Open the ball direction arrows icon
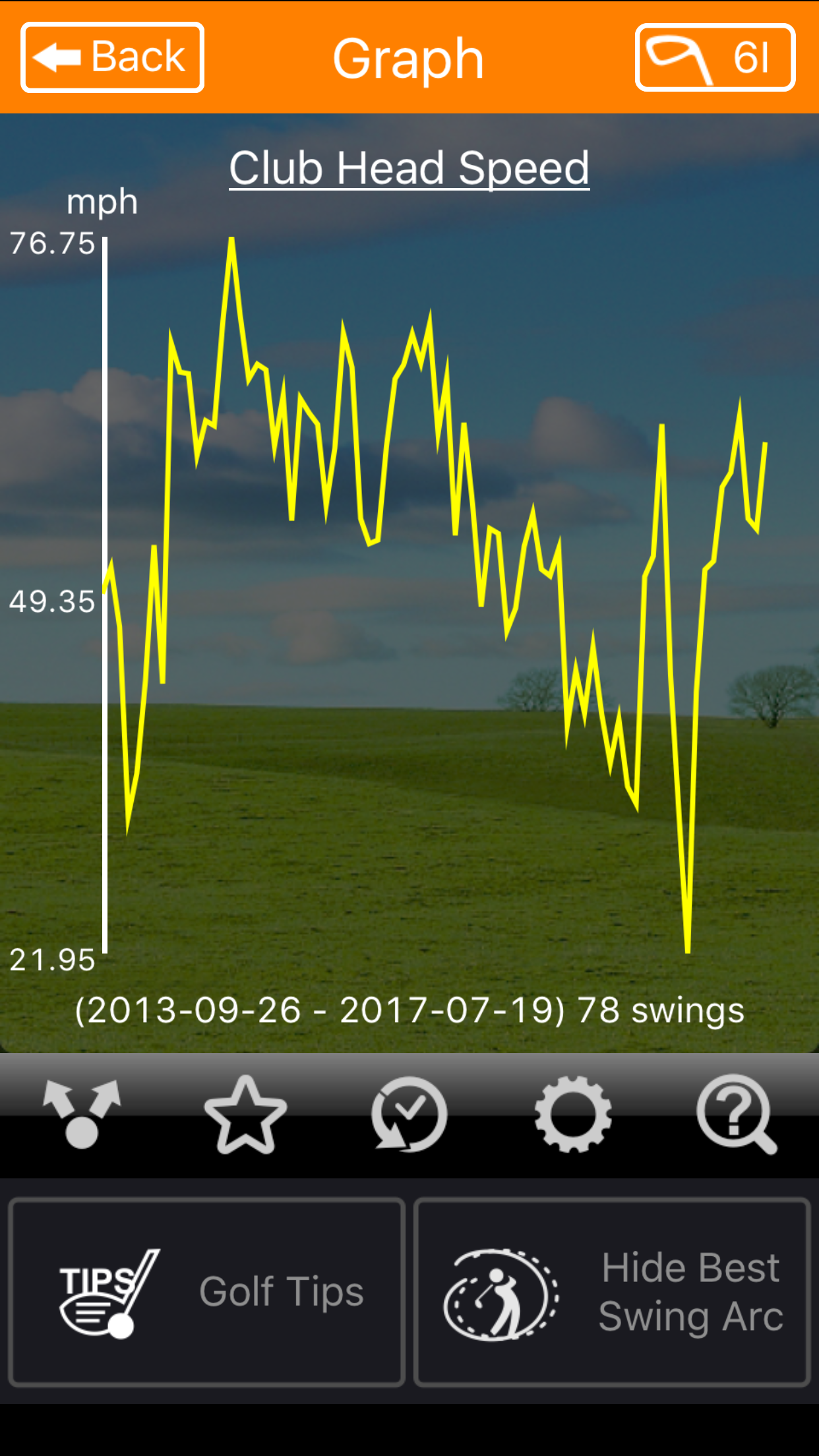Image resolution: width=819 pixels, height=1456 pixels. tap(82, 1114)
